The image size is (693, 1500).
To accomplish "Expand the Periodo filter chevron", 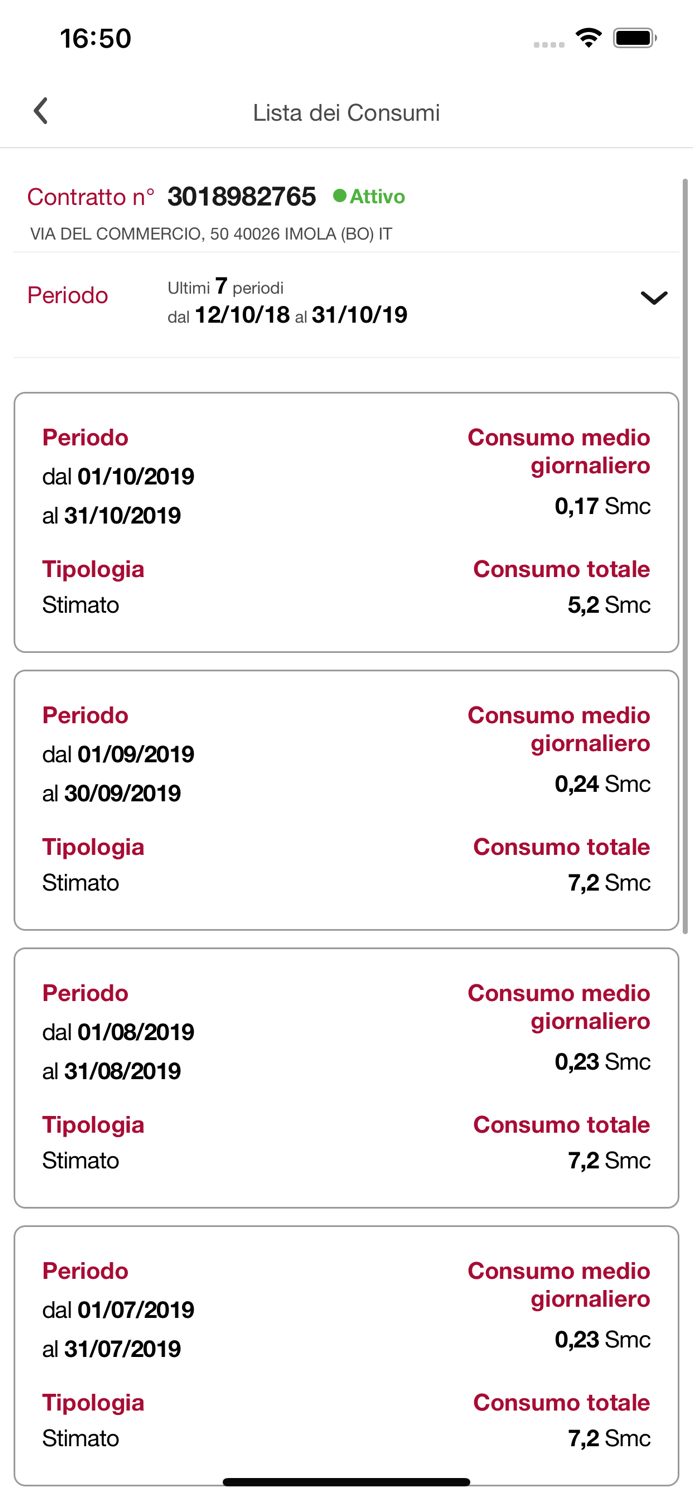I will coord(653,298).
